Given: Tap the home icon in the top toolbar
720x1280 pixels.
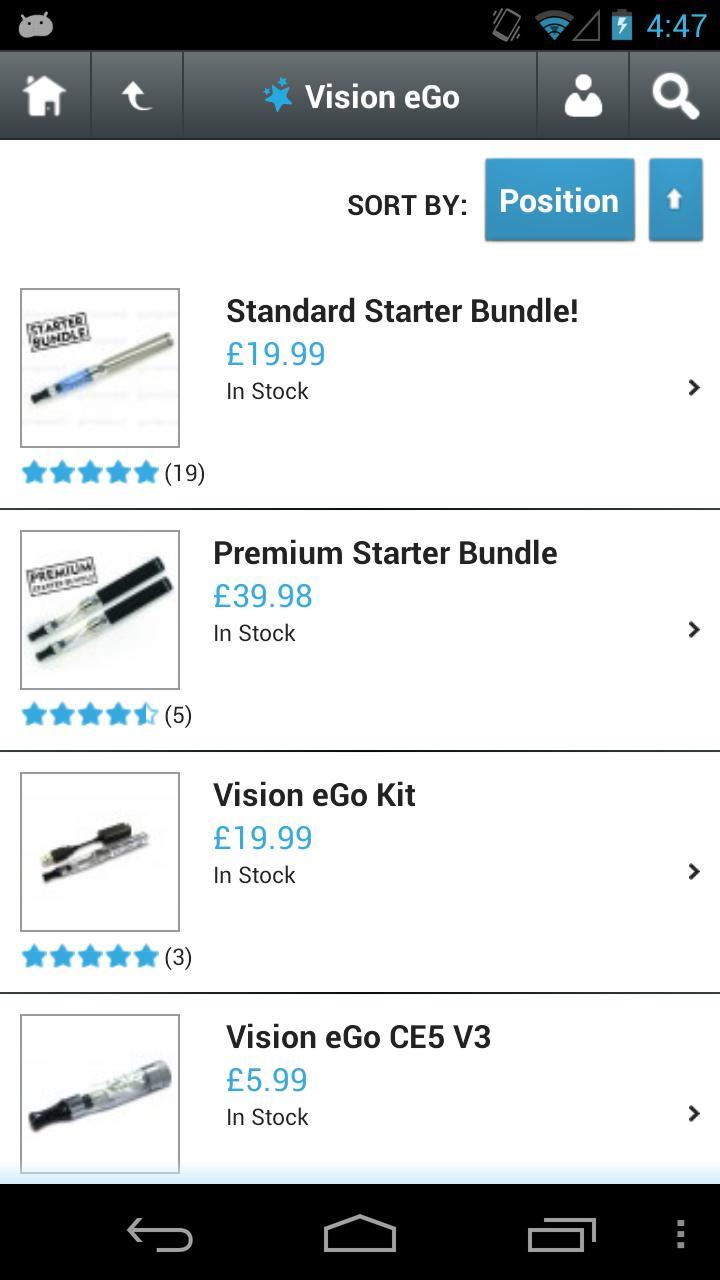Looking at the screenshot, I should pos(45,95).
